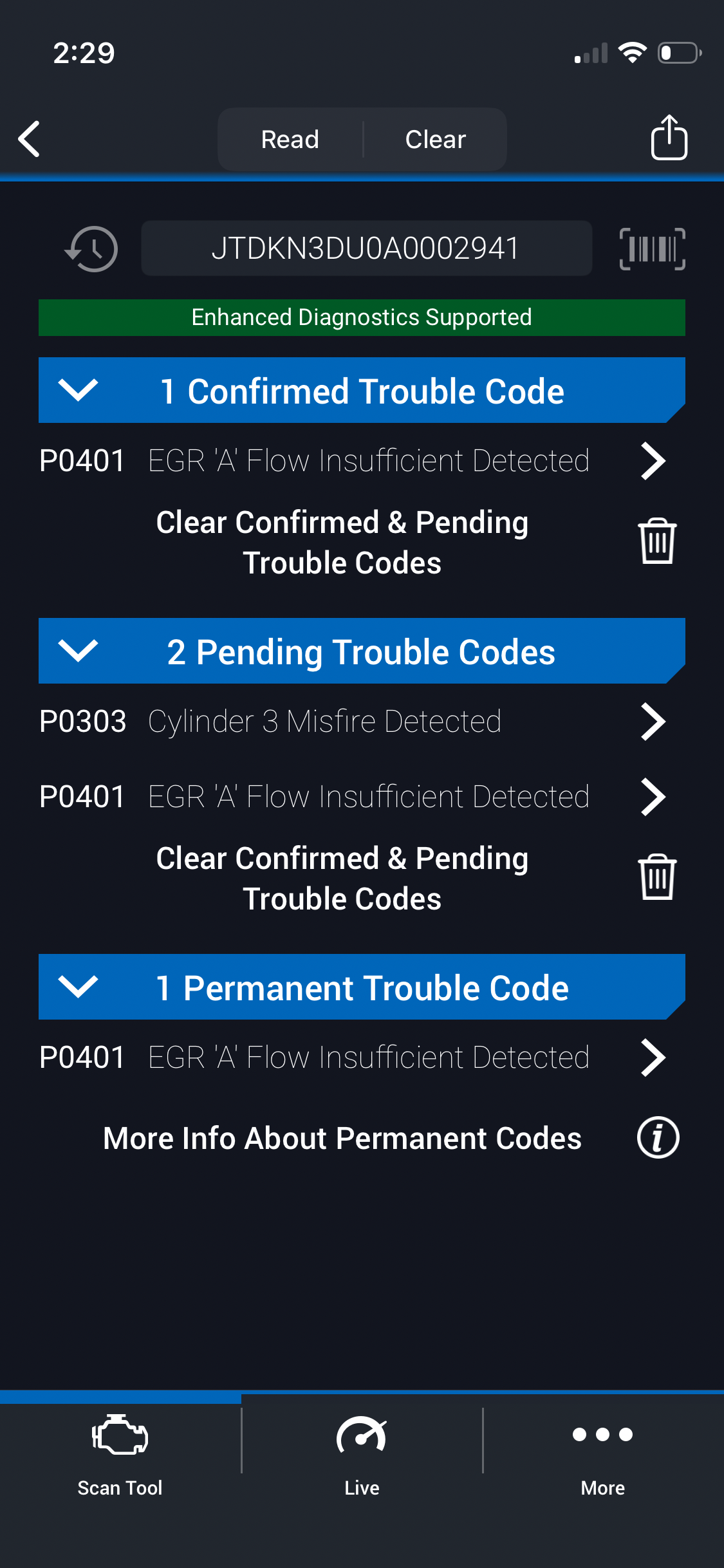Open VIN history clock icon

pos(92,248)
